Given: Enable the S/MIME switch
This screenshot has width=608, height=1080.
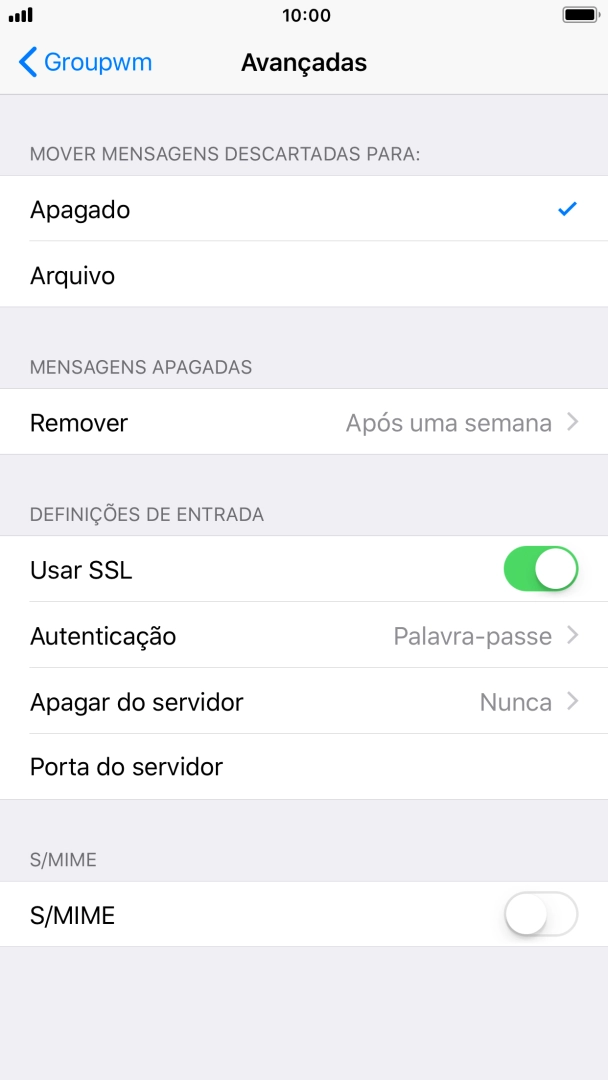Looking at the screenshot, I should [x=541, y=914].
